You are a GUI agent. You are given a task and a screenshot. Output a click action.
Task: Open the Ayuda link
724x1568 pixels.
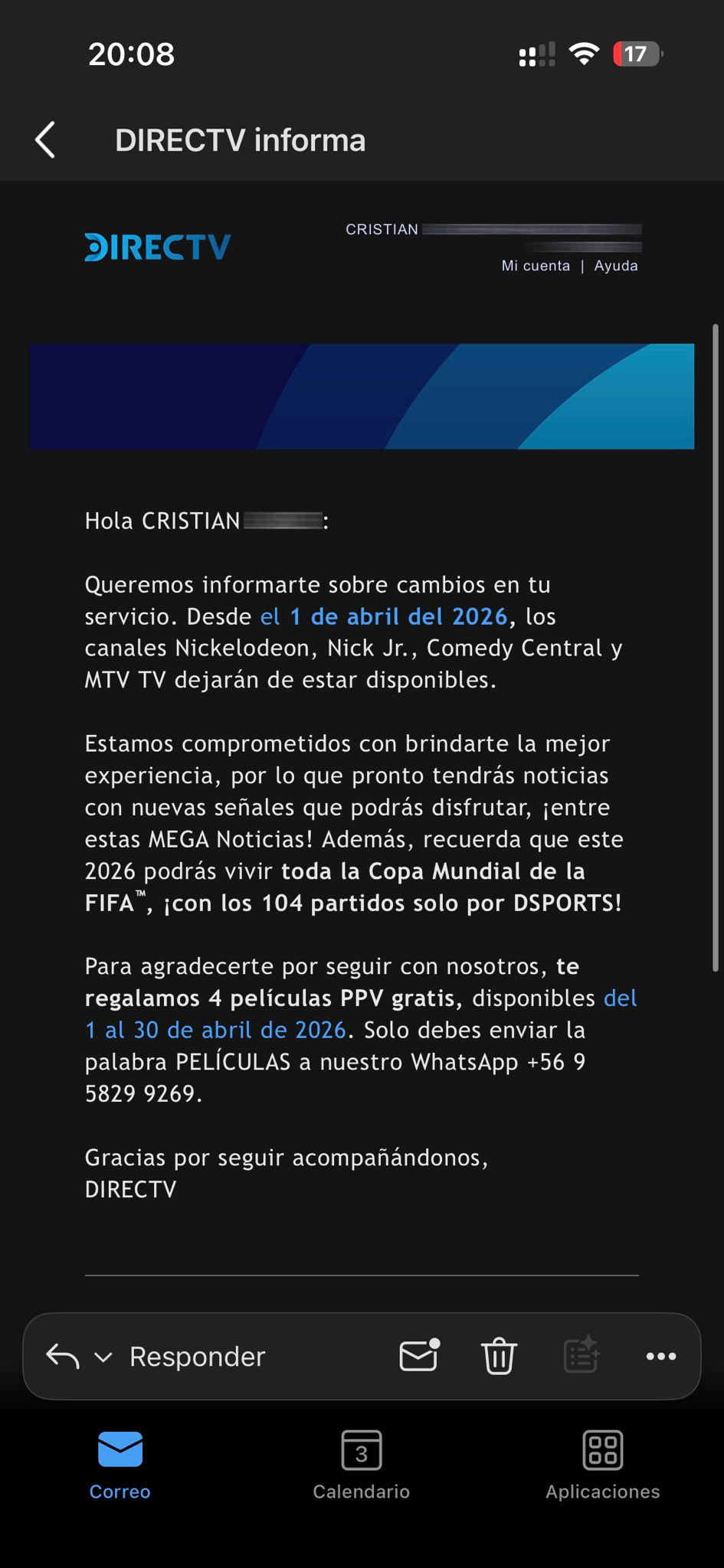click(616, 266)
